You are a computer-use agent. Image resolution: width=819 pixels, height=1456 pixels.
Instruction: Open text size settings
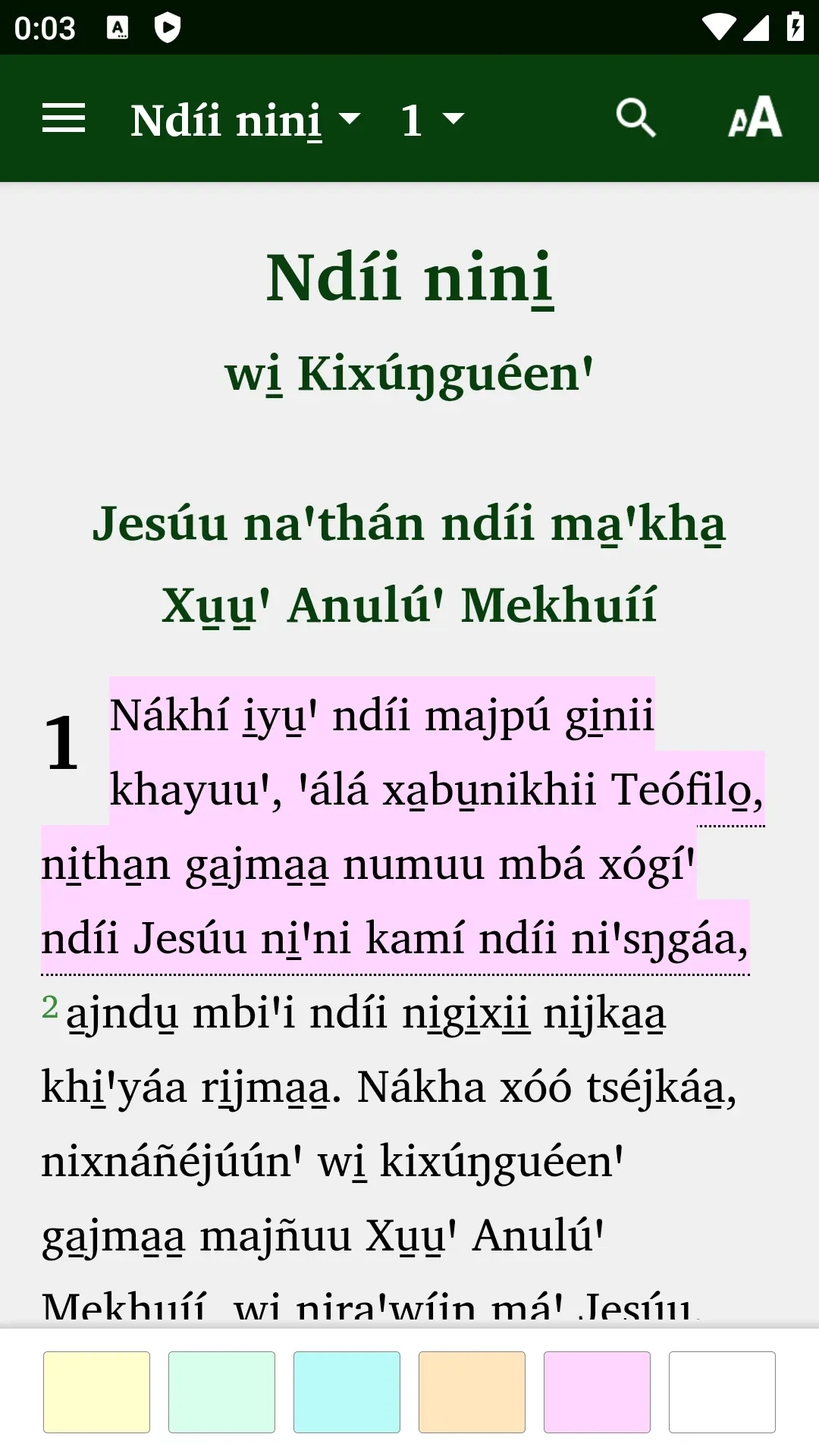click(x=755, y=118)
